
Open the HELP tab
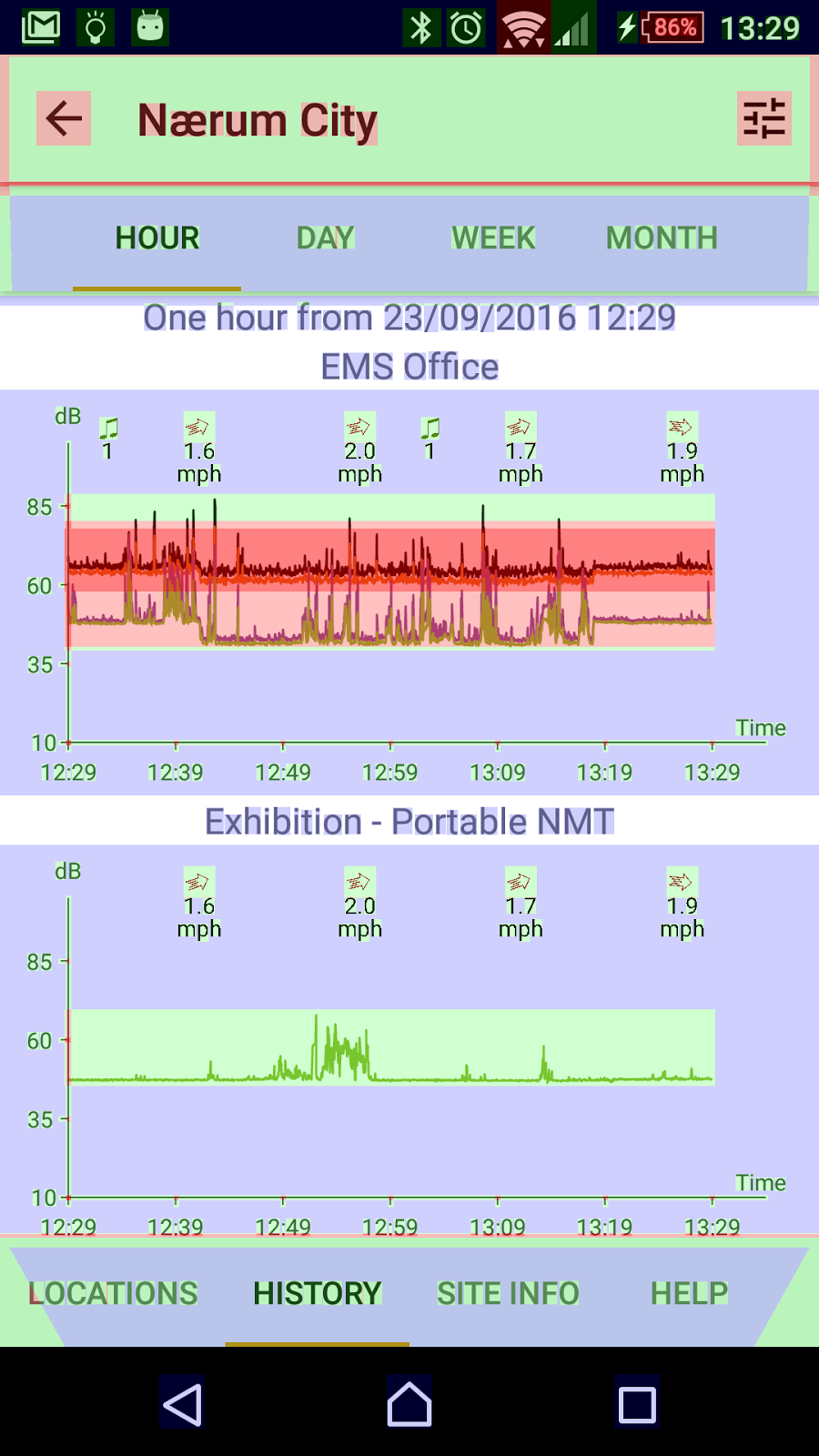[689, 1293]
